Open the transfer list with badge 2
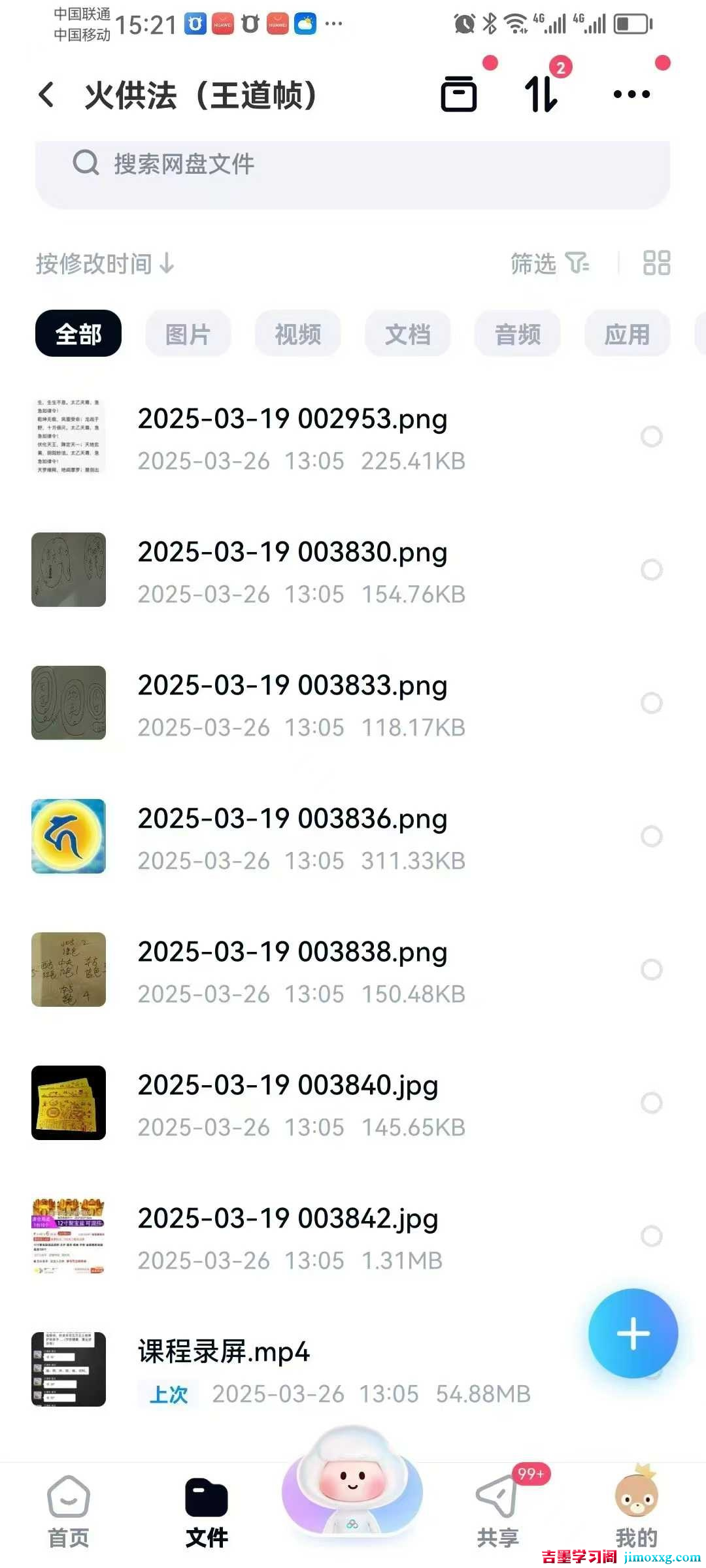 click(x=541, y=95)
